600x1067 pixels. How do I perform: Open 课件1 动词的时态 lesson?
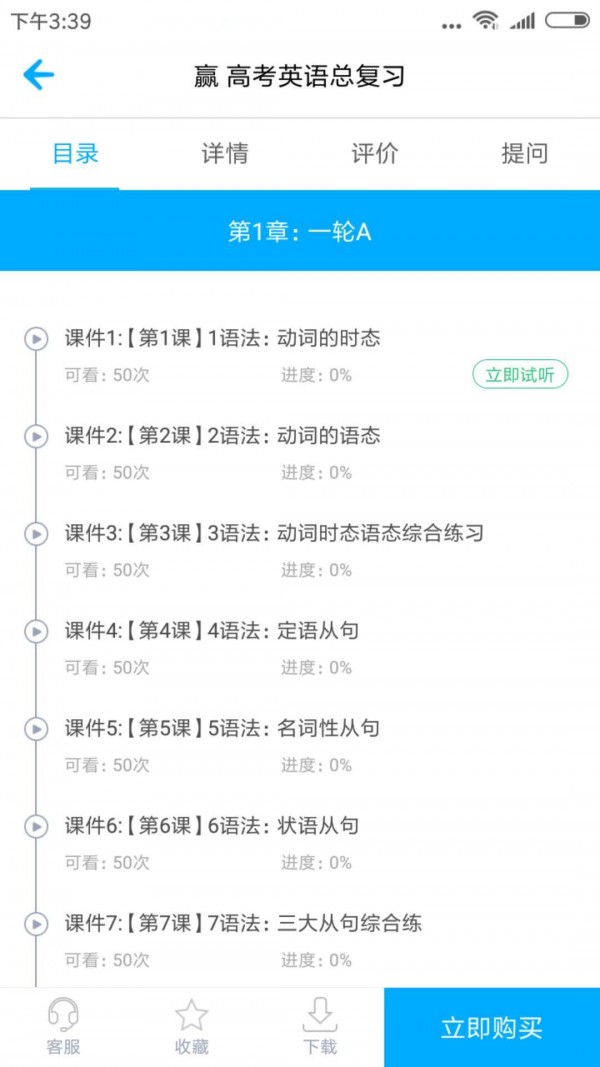pyautogui.click(x=223, y=339)
